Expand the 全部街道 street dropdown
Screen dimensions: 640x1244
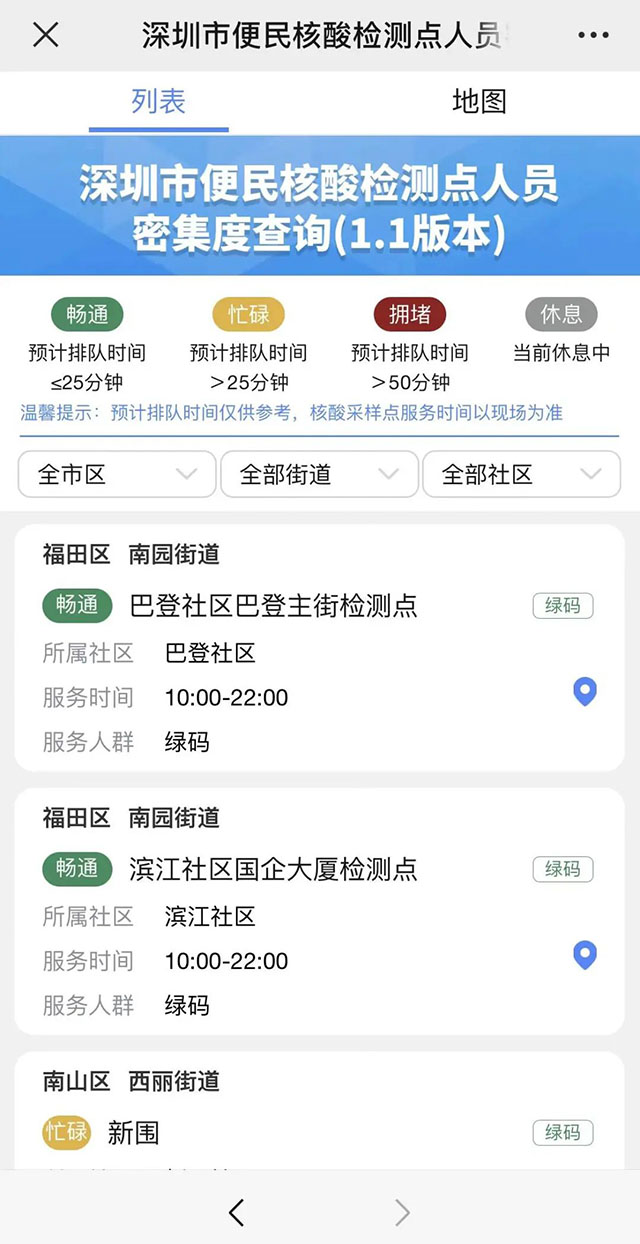point(319,474)
